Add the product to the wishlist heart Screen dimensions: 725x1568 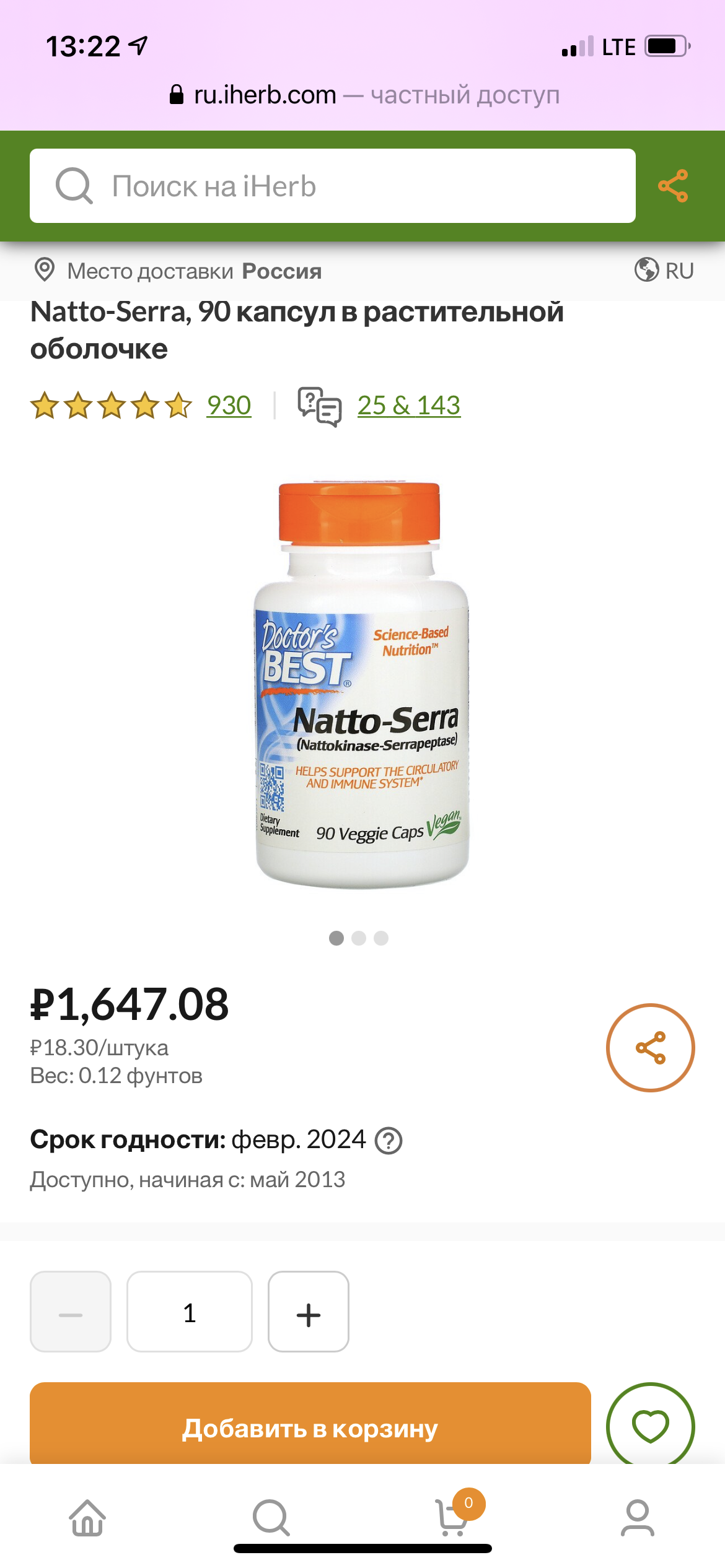pyautogui.click(x=650, y=1424)
